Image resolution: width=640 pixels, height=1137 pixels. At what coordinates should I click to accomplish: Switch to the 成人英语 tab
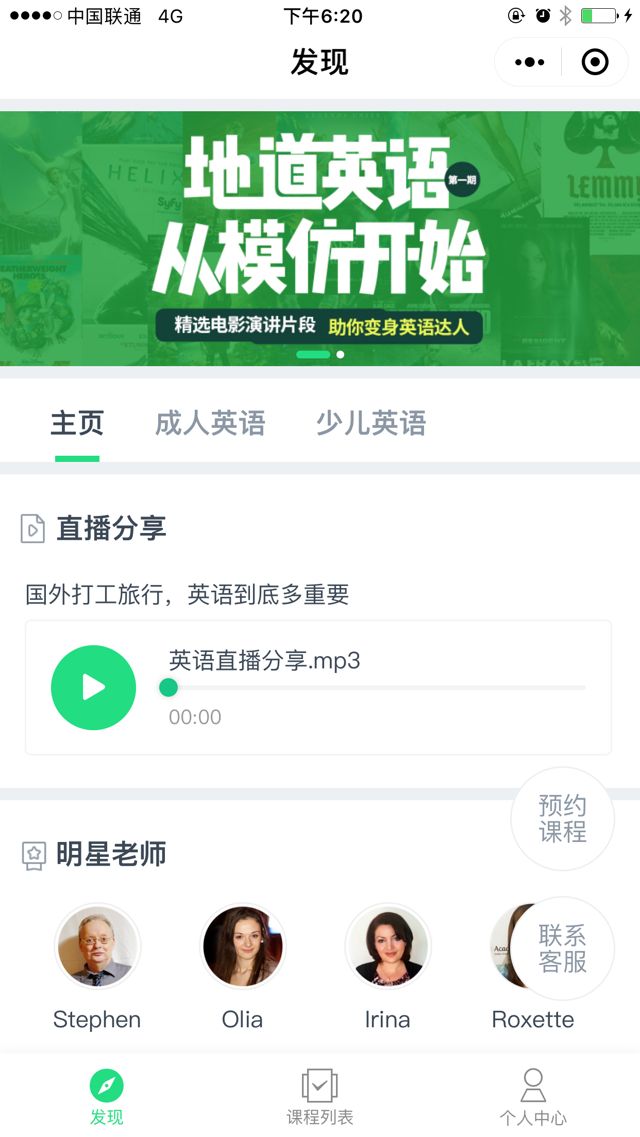click(x=210, y=423)
